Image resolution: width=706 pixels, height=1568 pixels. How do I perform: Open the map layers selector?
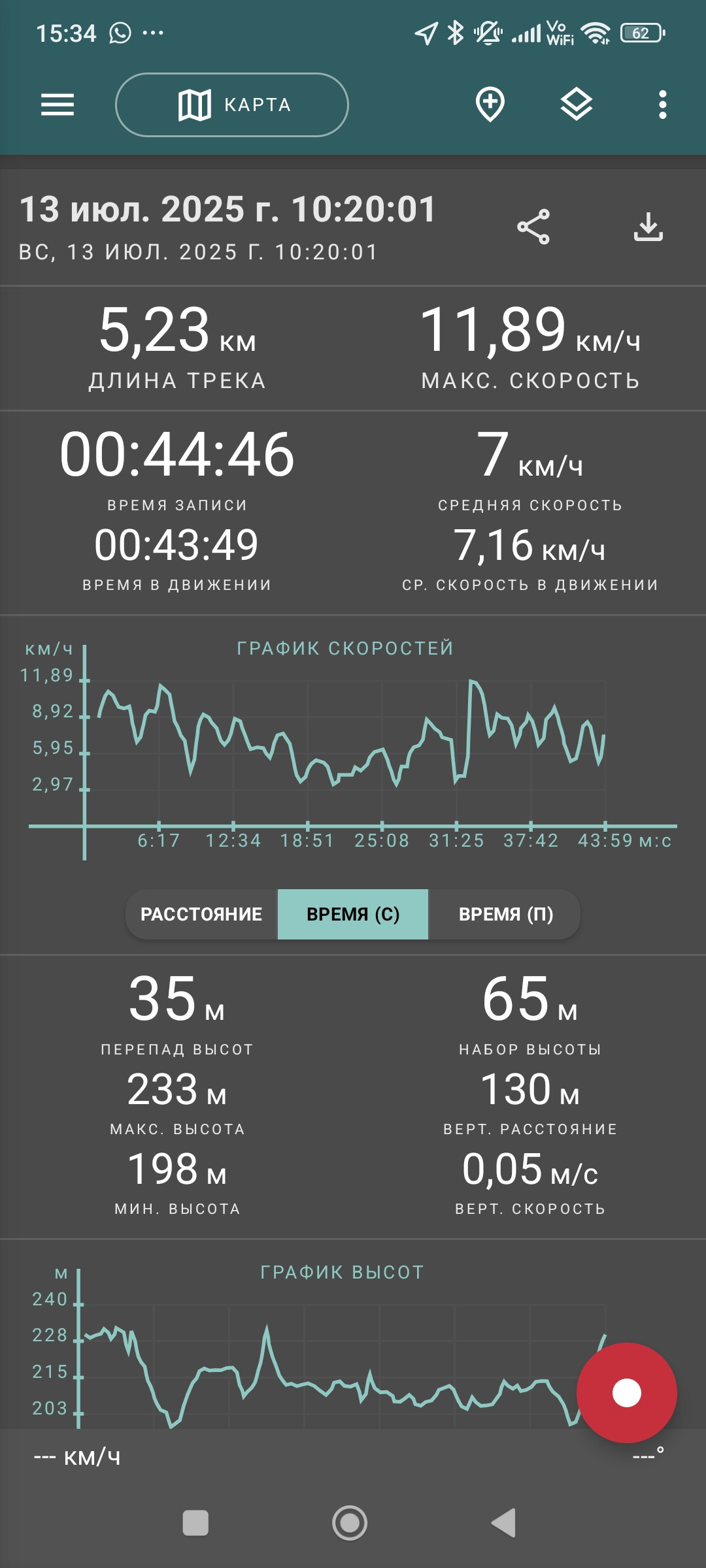tap(577, 105)
